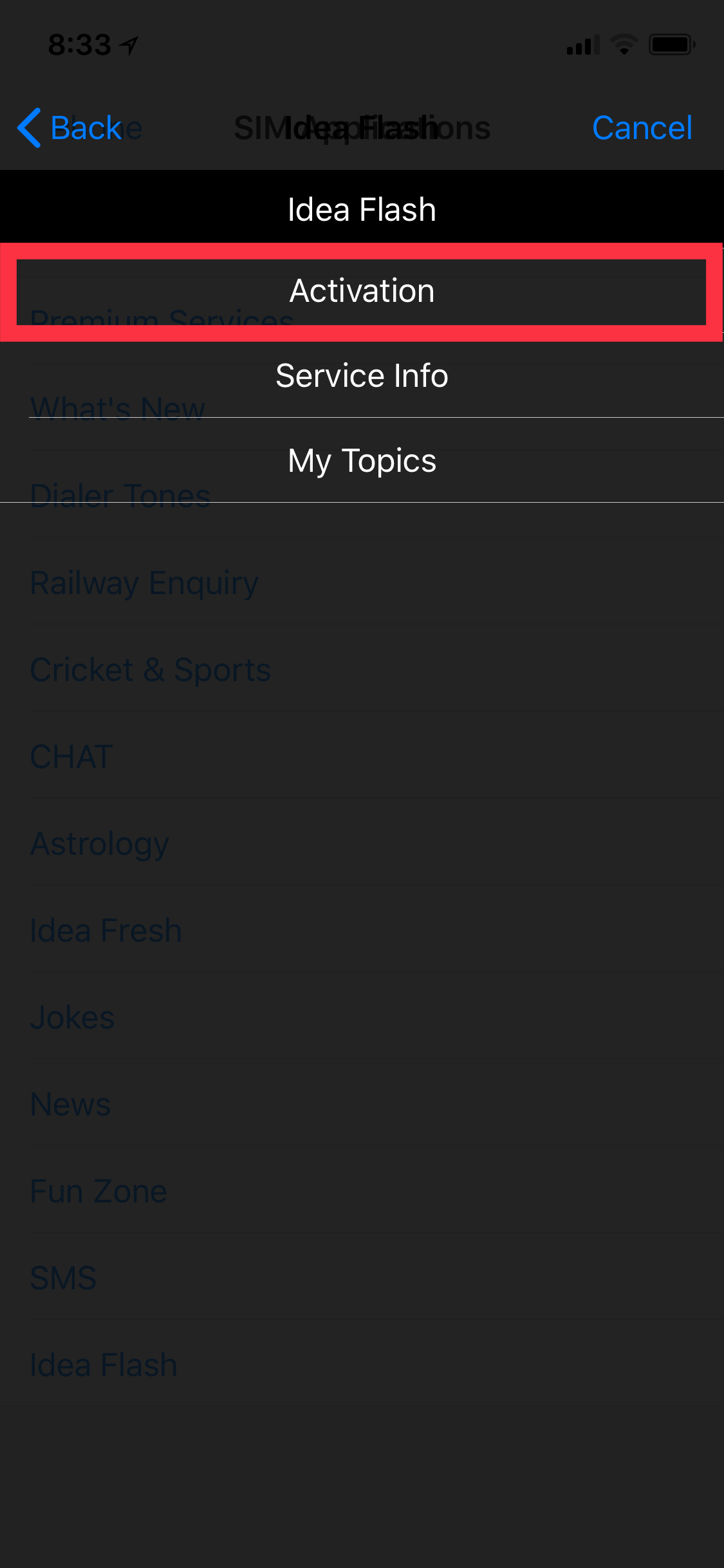Image resolution: width=724 pixels, height=1568 pixels.
Task: Choose My Topics
Action: point(362,460)
